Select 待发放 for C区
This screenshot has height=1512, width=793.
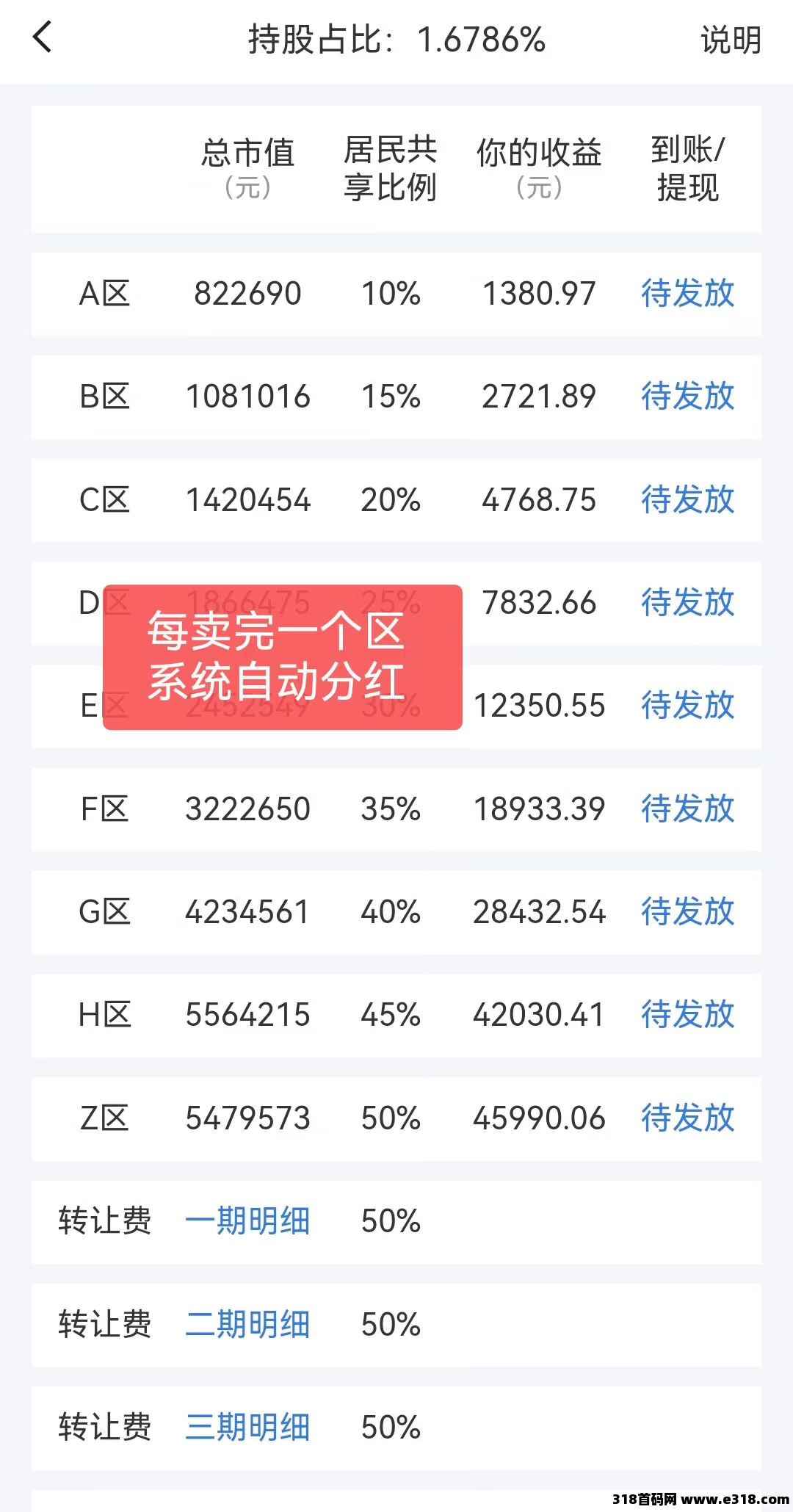coord(687,500)
